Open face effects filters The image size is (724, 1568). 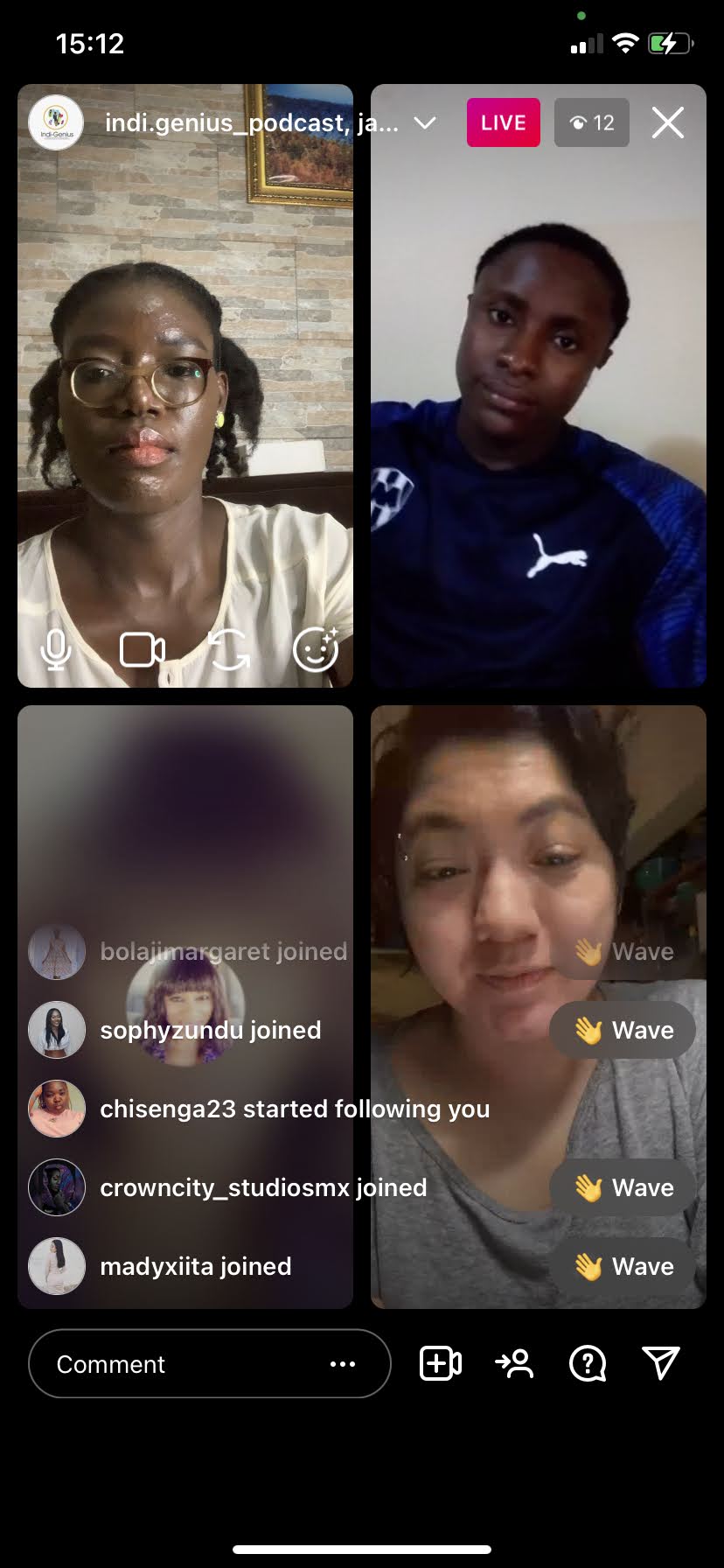315,650
